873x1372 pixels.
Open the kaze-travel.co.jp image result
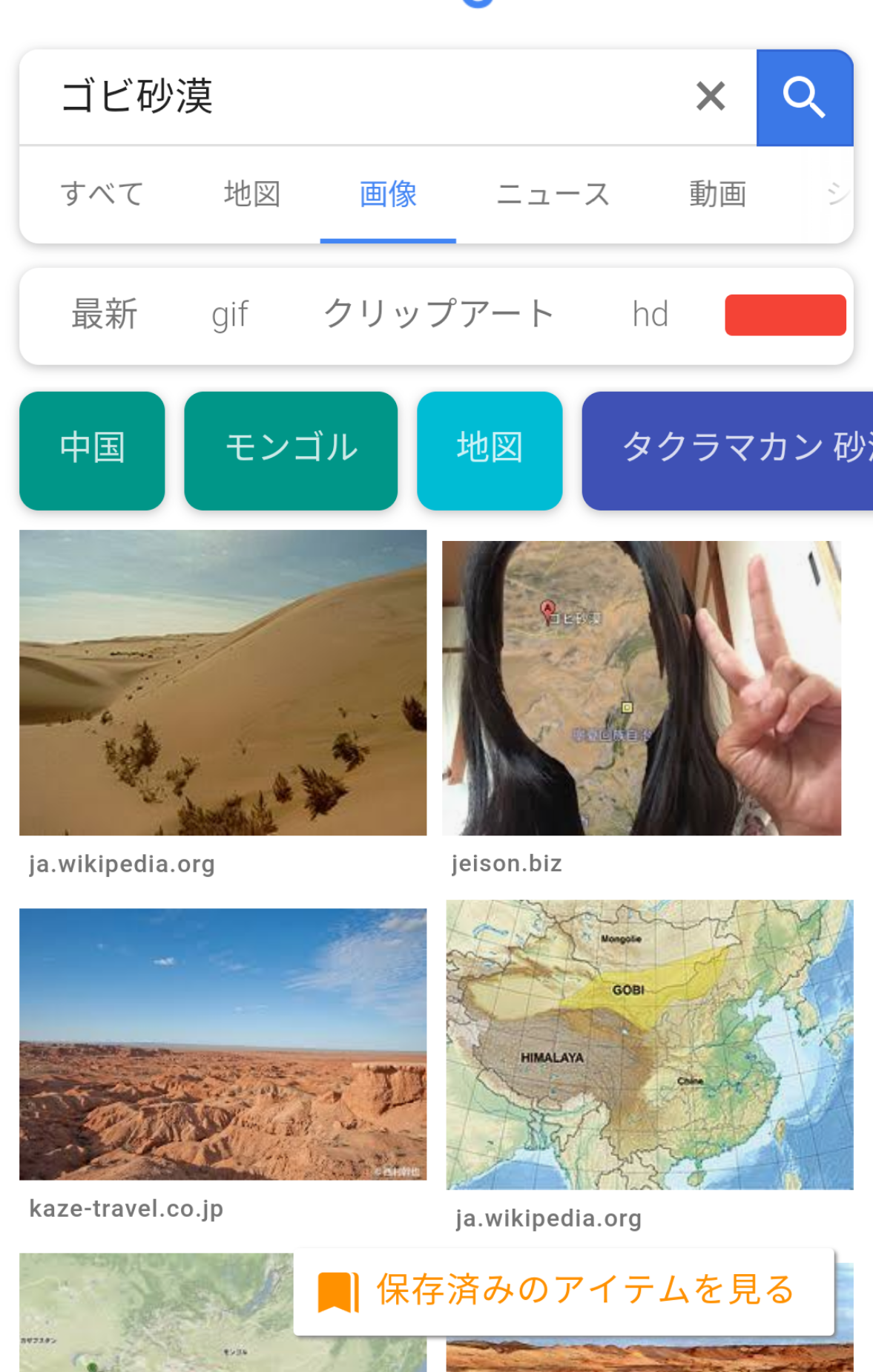[x=223, y=1044]
